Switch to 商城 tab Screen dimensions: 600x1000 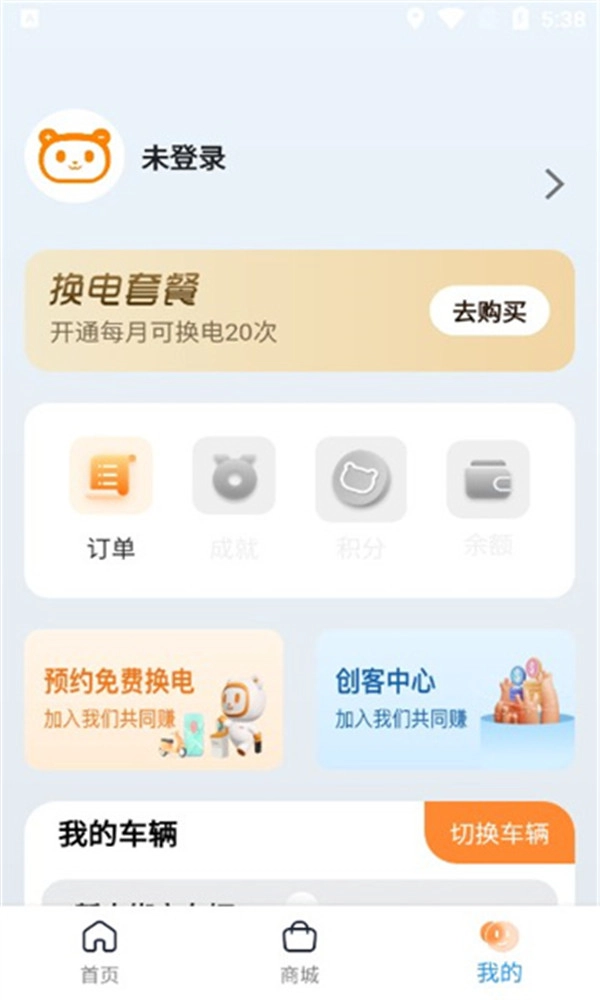[x=299, y=951]
